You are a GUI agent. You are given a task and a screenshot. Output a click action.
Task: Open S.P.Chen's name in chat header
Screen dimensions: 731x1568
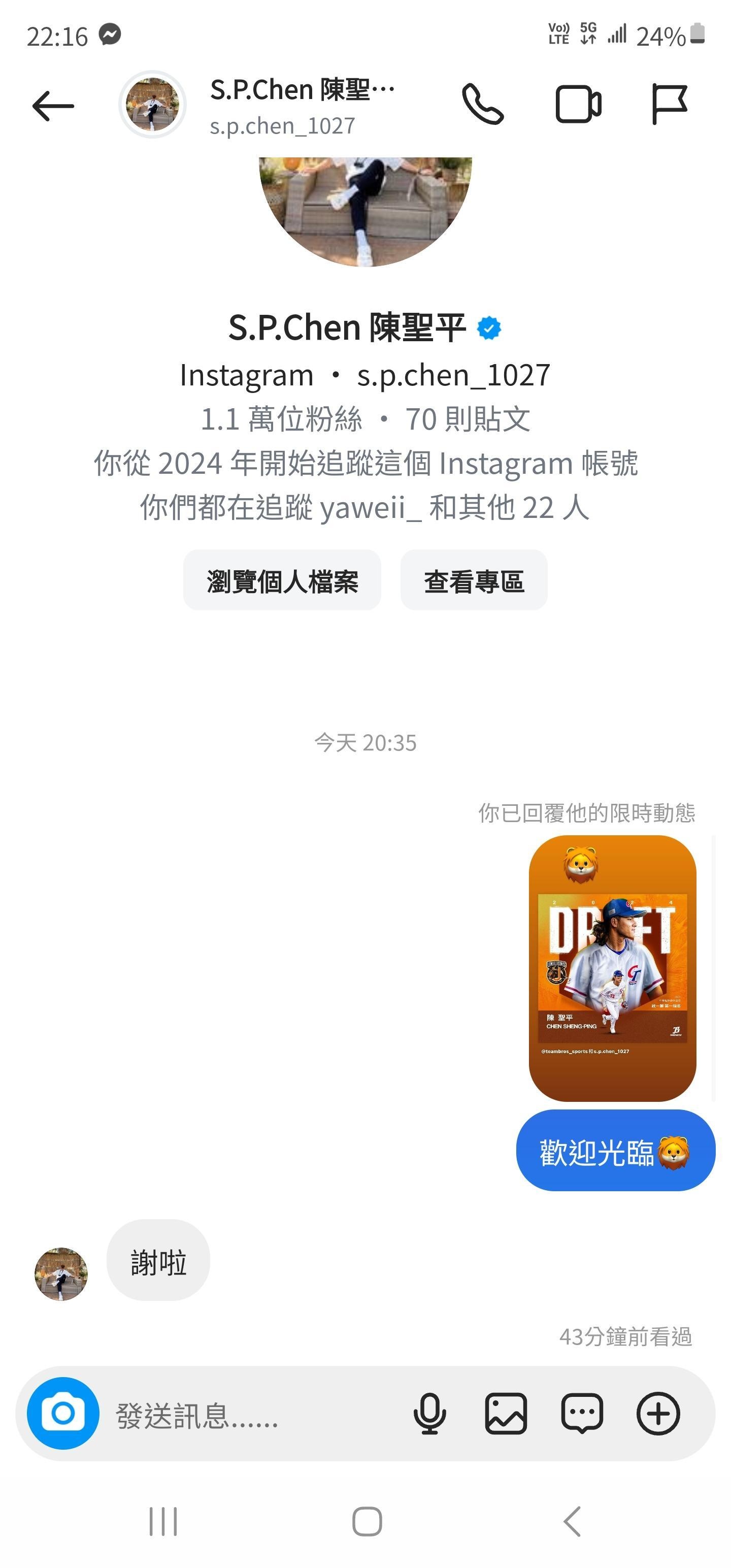pyautogui.click(x=303, y=90)
